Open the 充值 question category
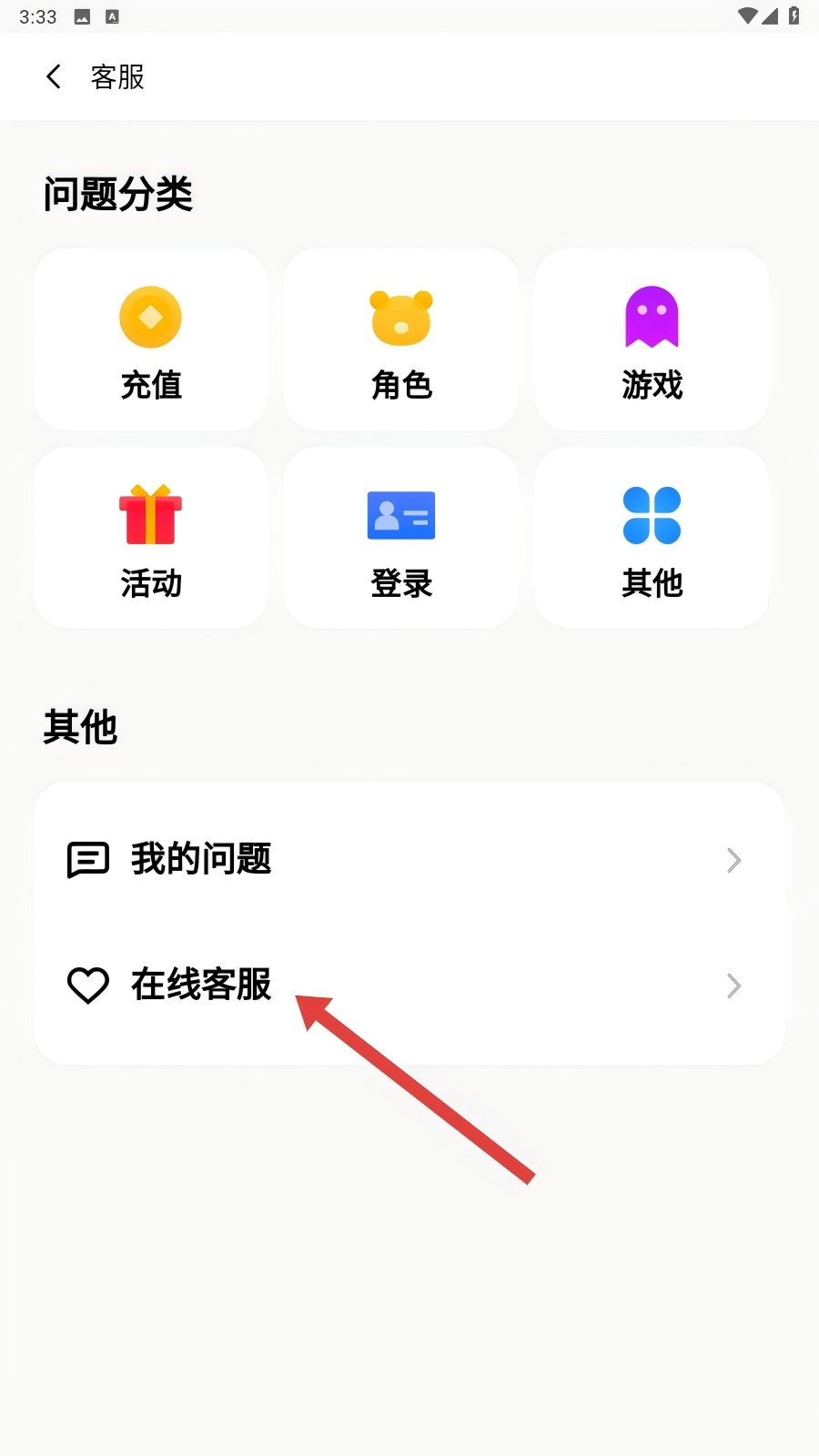The width and height of the screenshot is (819, 1456). pos(151,340)
